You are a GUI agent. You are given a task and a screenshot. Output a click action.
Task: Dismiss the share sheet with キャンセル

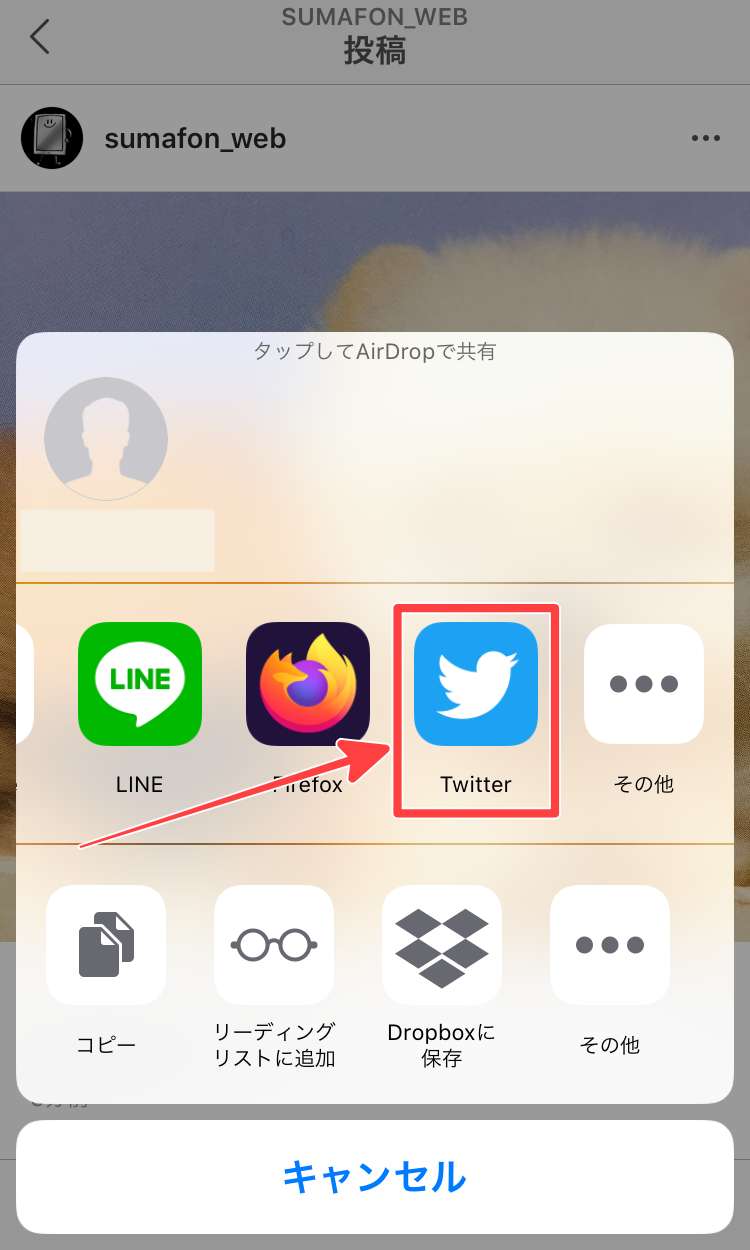coord(375,1177)
